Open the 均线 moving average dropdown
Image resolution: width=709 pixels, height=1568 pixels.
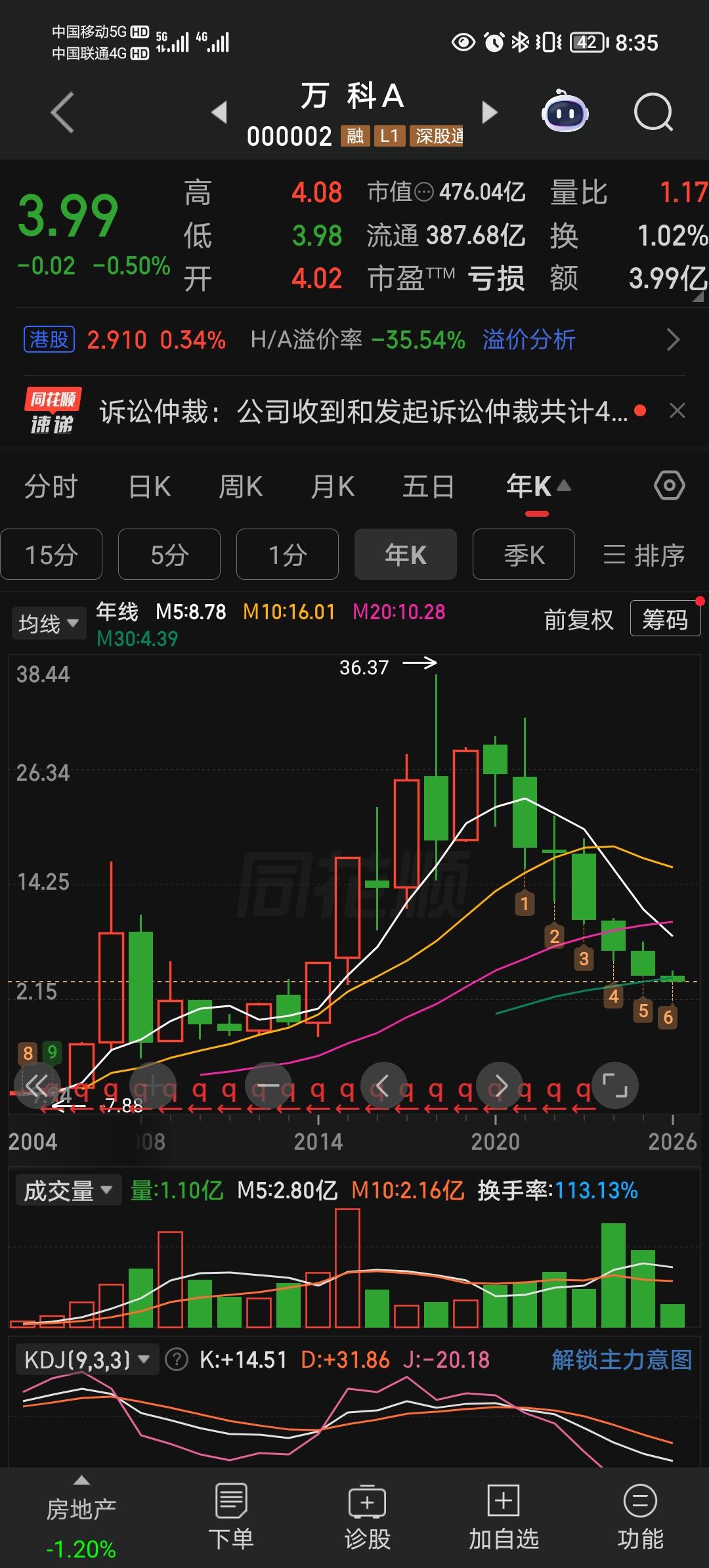pyautogui.click(x=49, y=622)
